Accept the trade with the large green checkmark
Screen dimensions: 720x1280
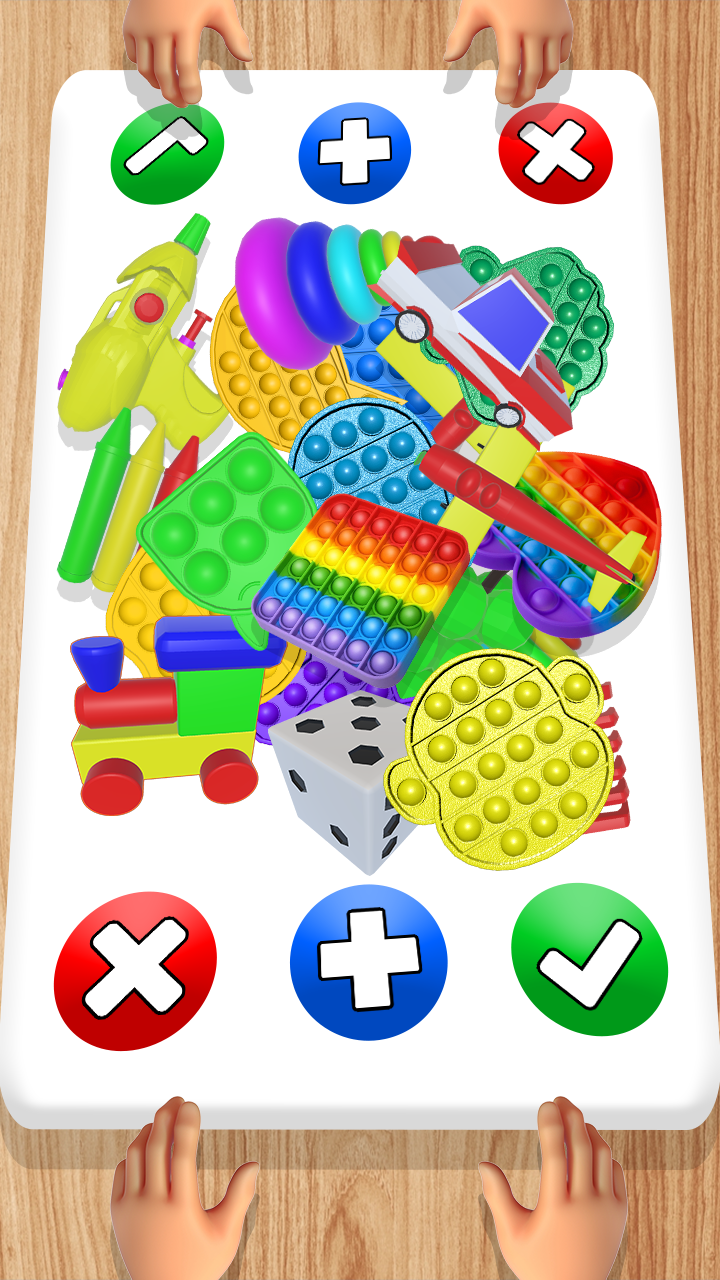[x=589, y=960]
